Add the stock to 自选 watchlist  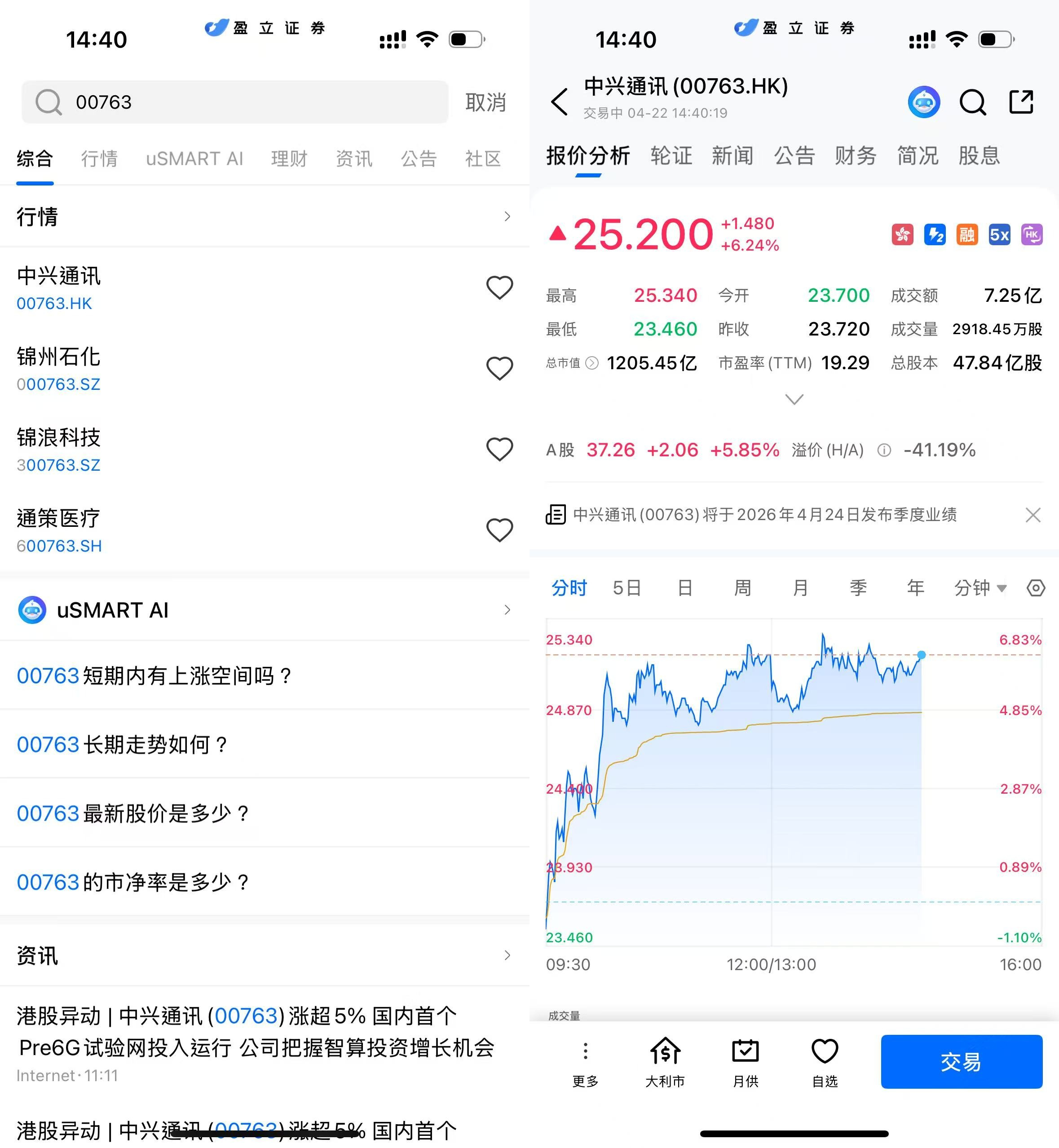(825, 1061)
